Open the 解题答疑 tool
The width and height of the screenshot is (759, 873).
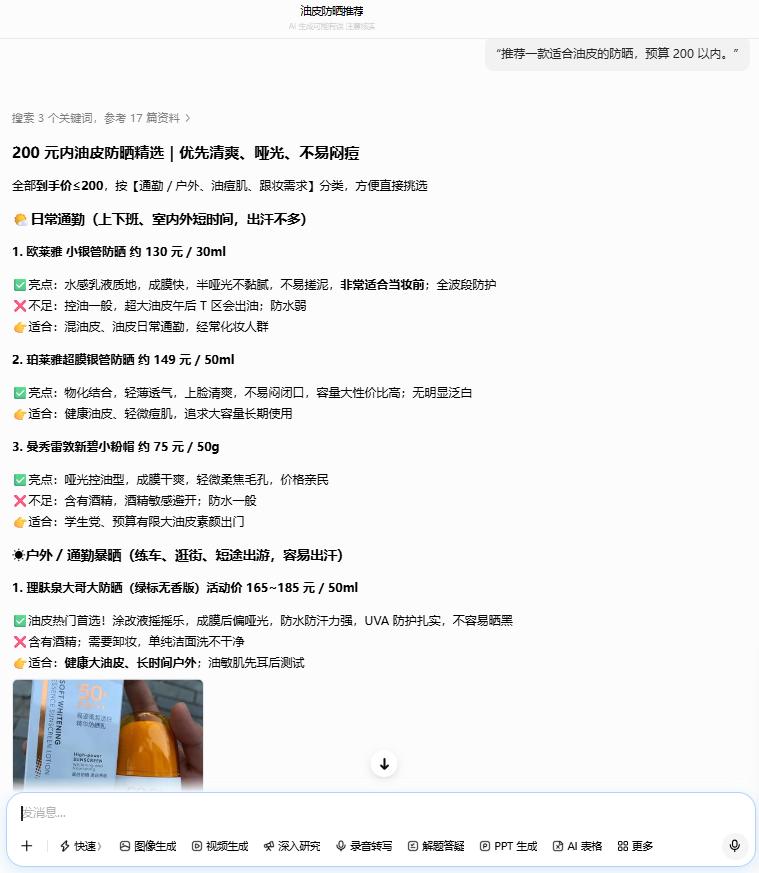click(436, 846)
